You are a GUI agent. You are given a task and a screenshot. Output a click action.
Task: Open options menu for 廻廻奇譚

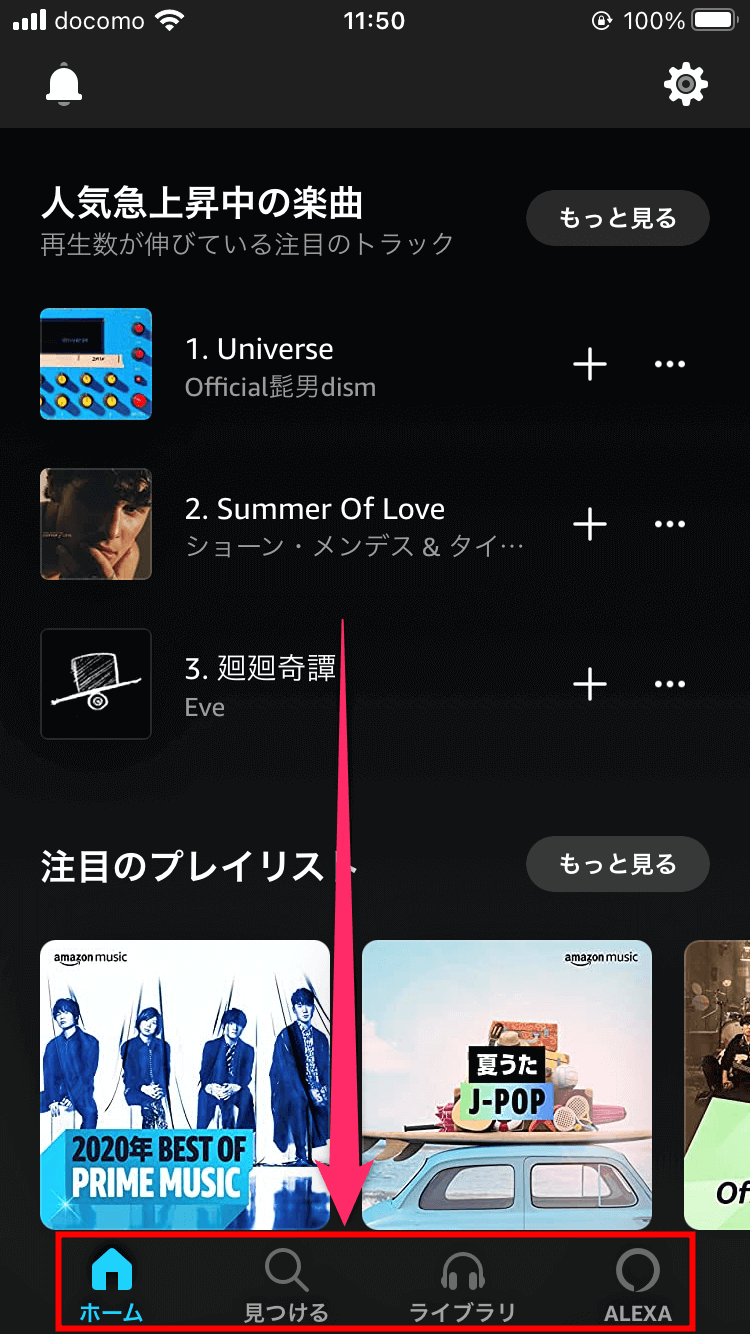(670, 684)
